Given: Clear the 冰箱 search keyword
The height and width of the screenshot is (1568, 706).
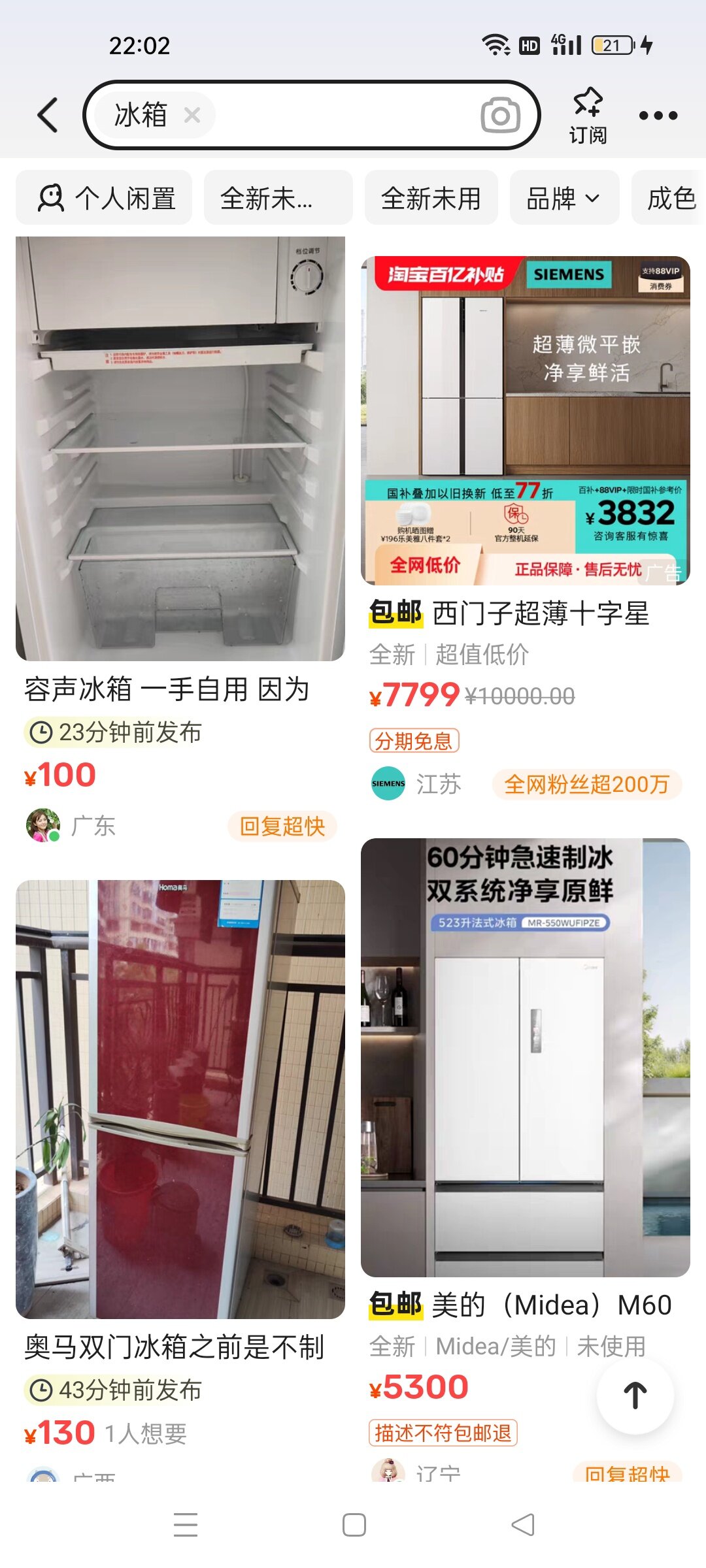Looking at the screenshot, I should click(192, 116).
